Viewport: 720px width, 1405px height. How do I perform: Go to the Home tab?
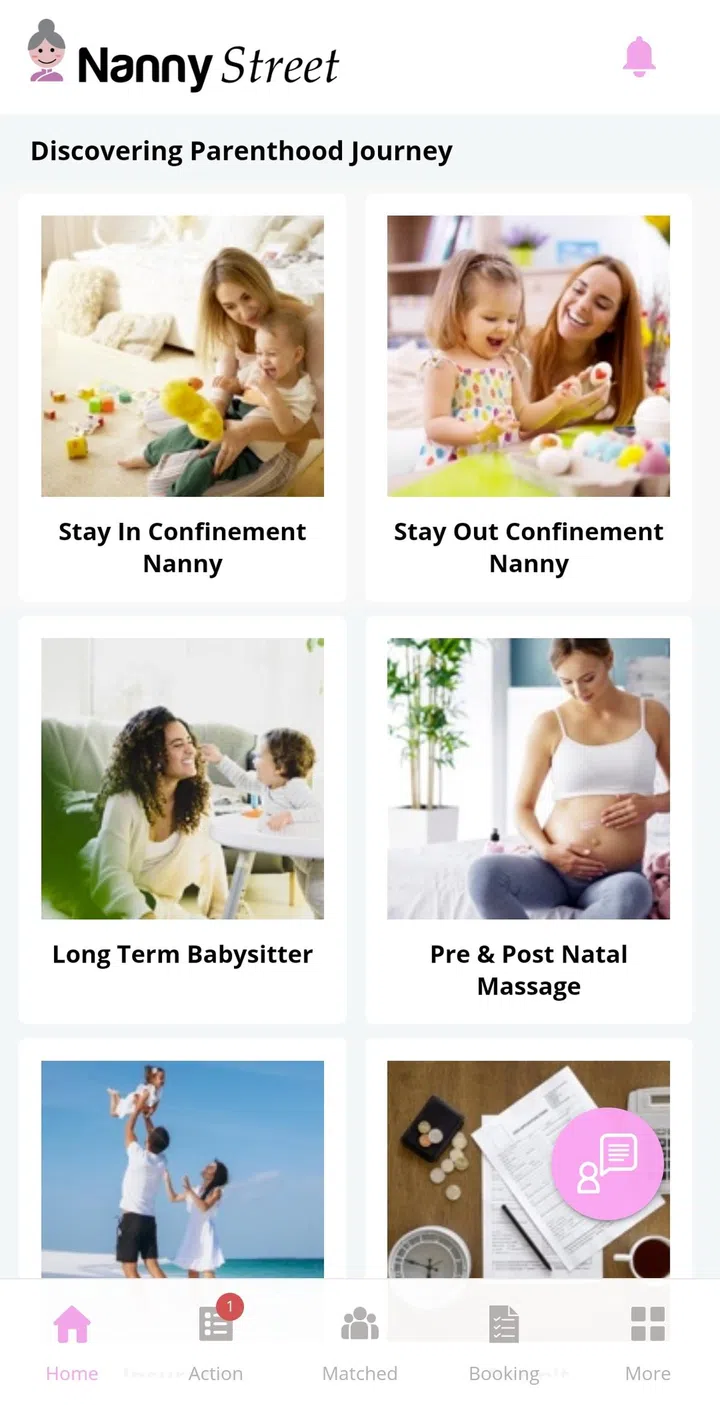coord(72,1341)
